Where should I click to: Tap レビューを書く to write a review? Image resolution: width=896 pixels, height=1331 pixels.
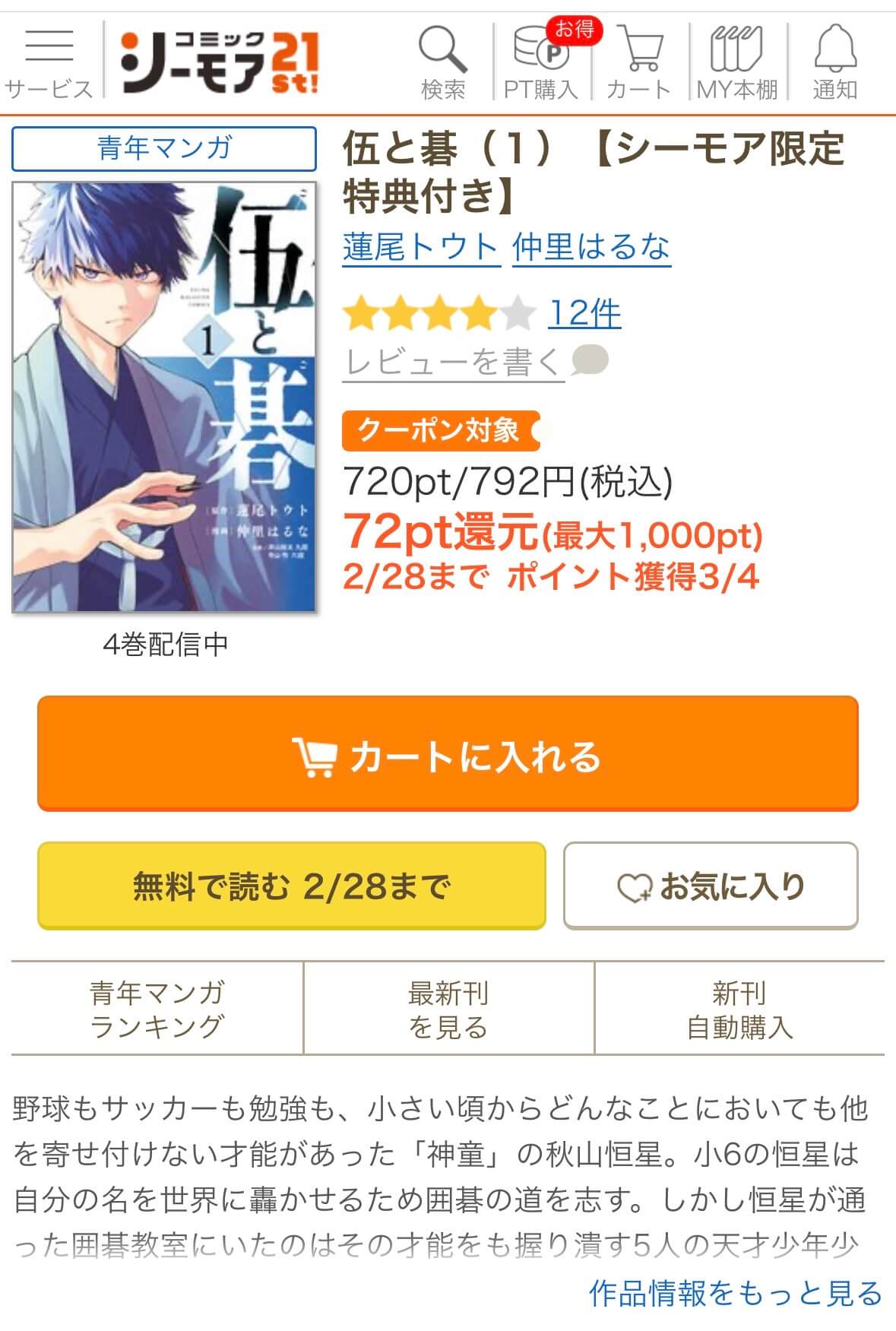pos(454,362)
